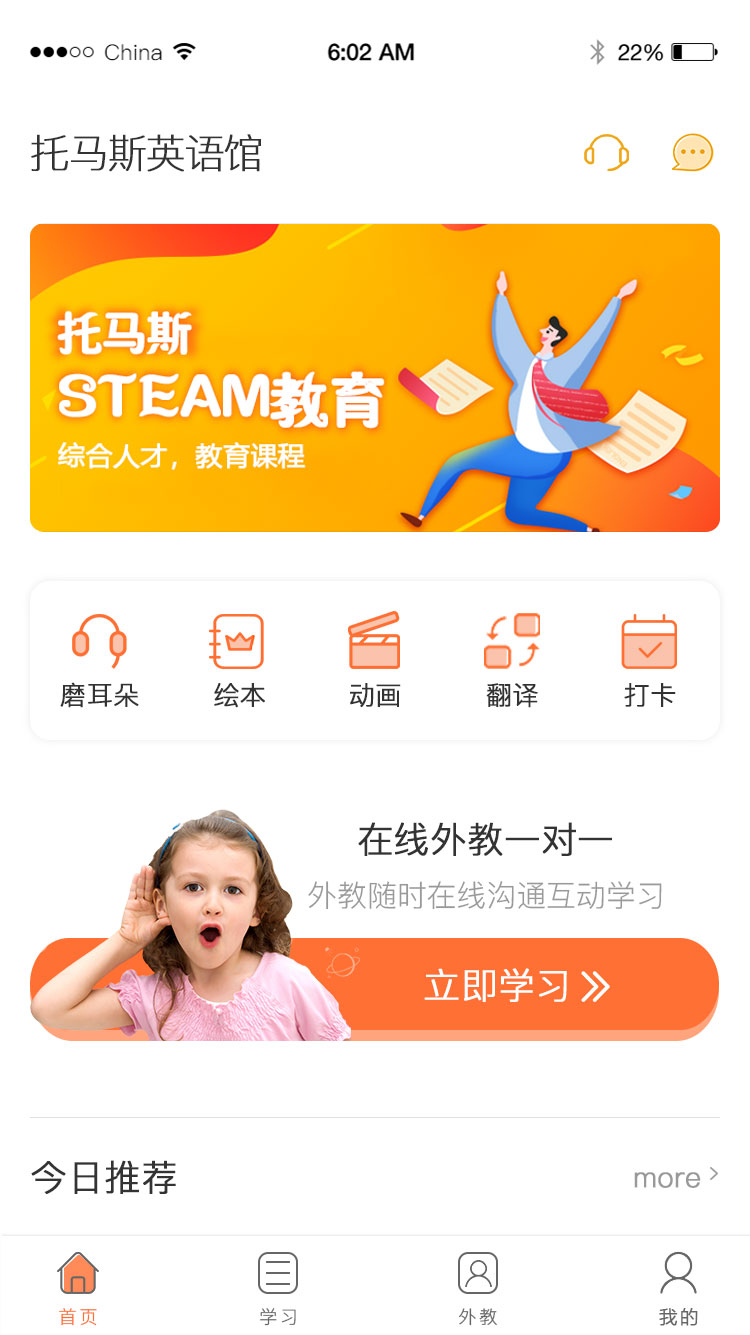Open the messages chat bubble icon

tap(692, 153)
